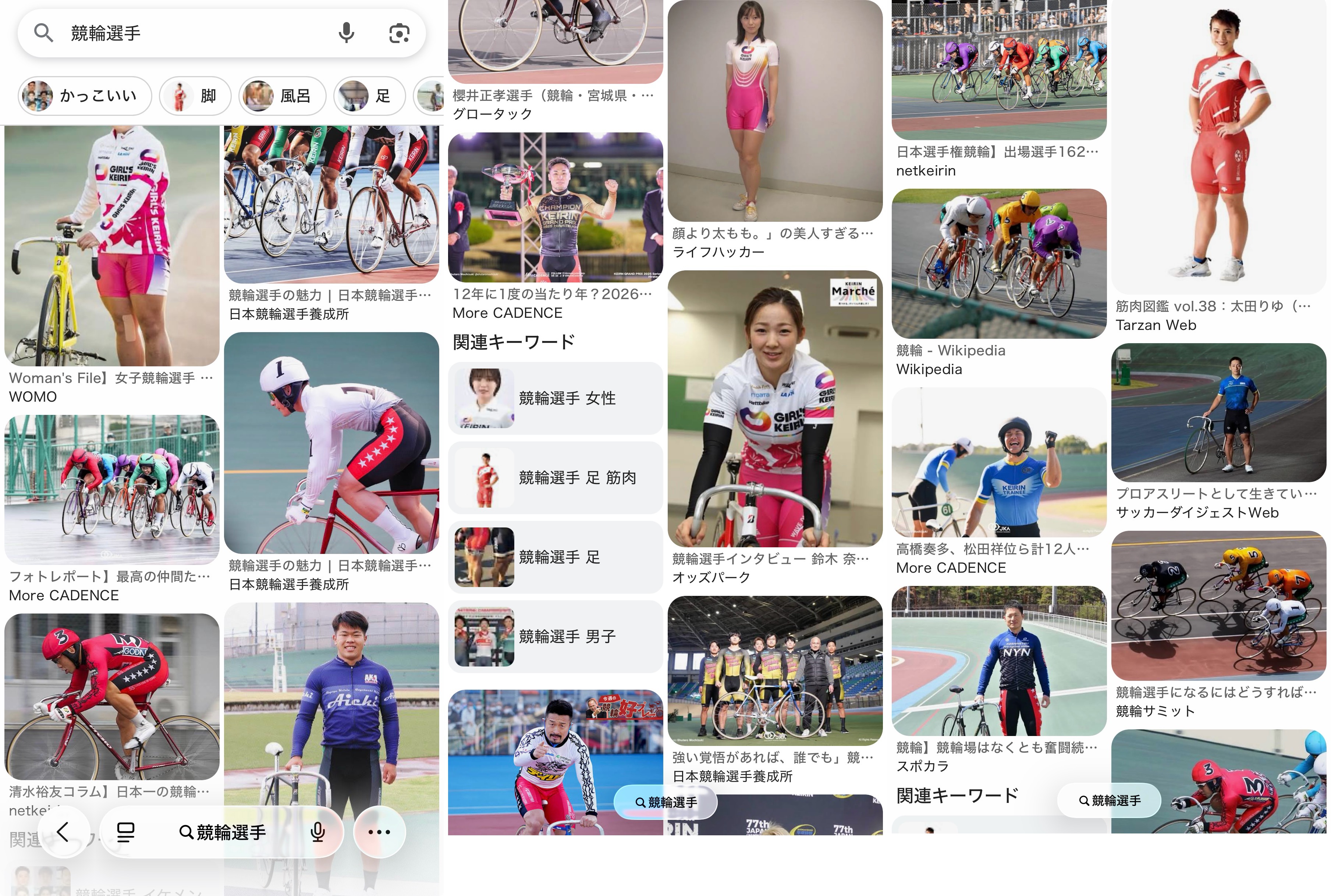Image resolution: width=1331 pixels, height=896 pixels.
Task: Open the オッズパーク 鈴木奈 interview image
Action: coord(774,409)
